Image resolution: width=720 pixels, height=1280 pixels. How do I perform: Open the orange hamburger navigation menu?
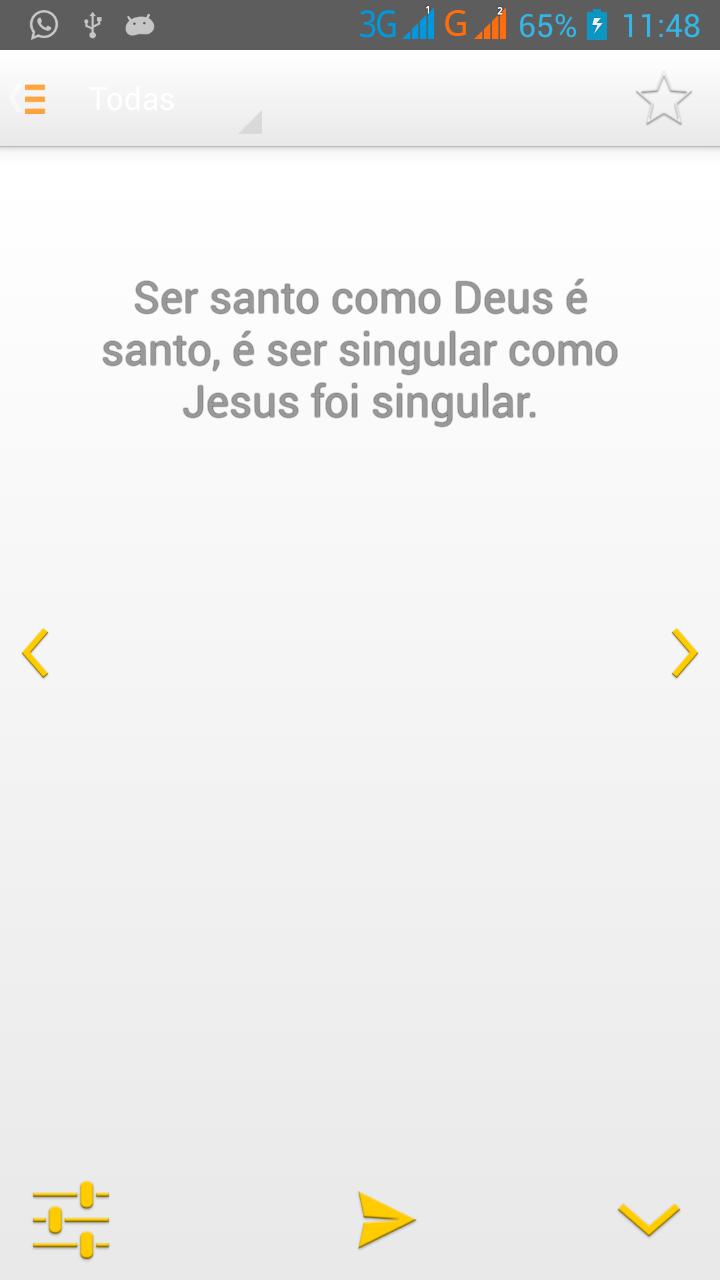pyautogui.click(x=33, y=100)
